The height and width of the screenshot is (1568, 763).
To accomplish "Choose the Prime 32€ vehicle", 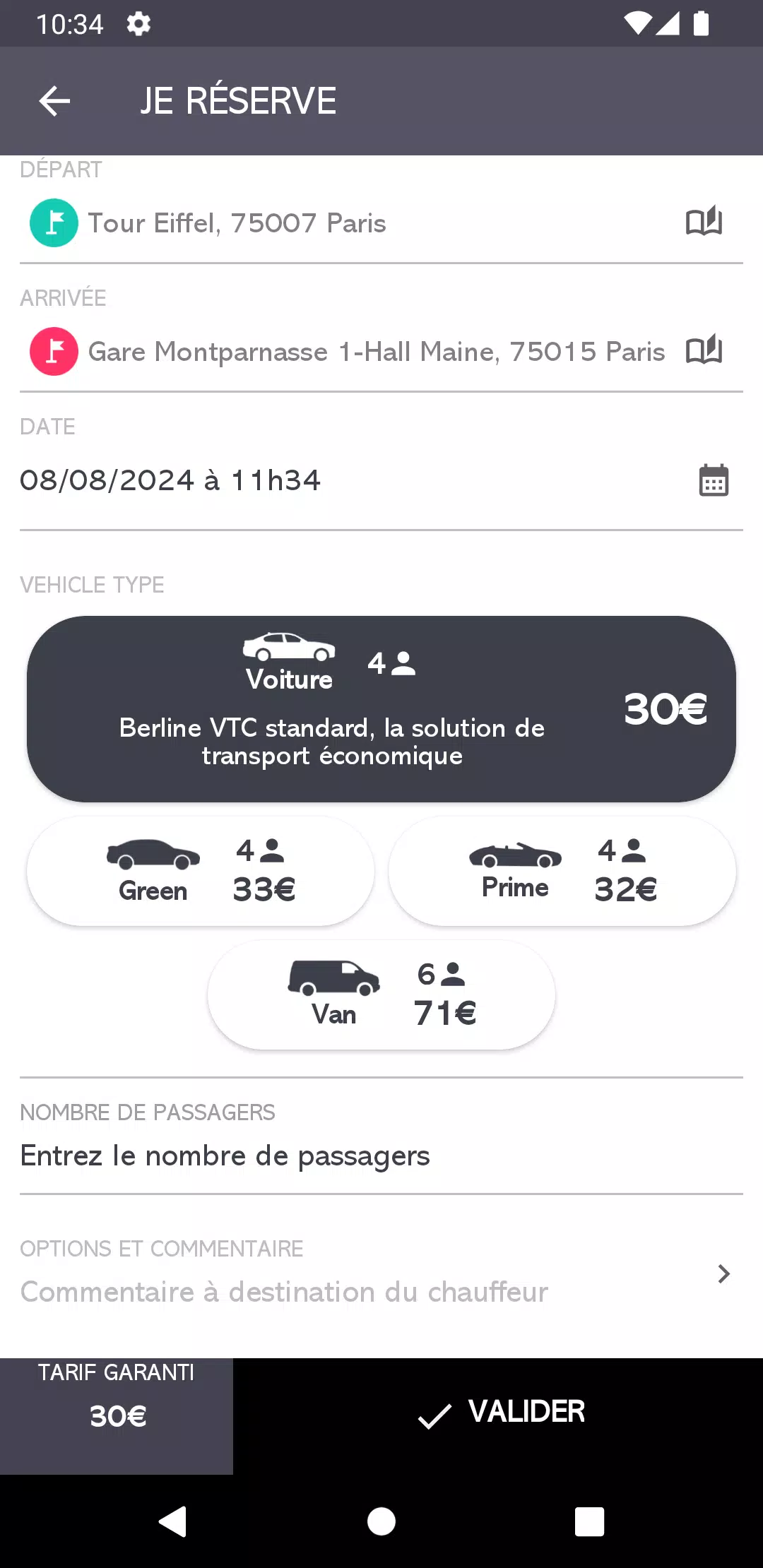I will pyautogui.click(x=562, y=871).
